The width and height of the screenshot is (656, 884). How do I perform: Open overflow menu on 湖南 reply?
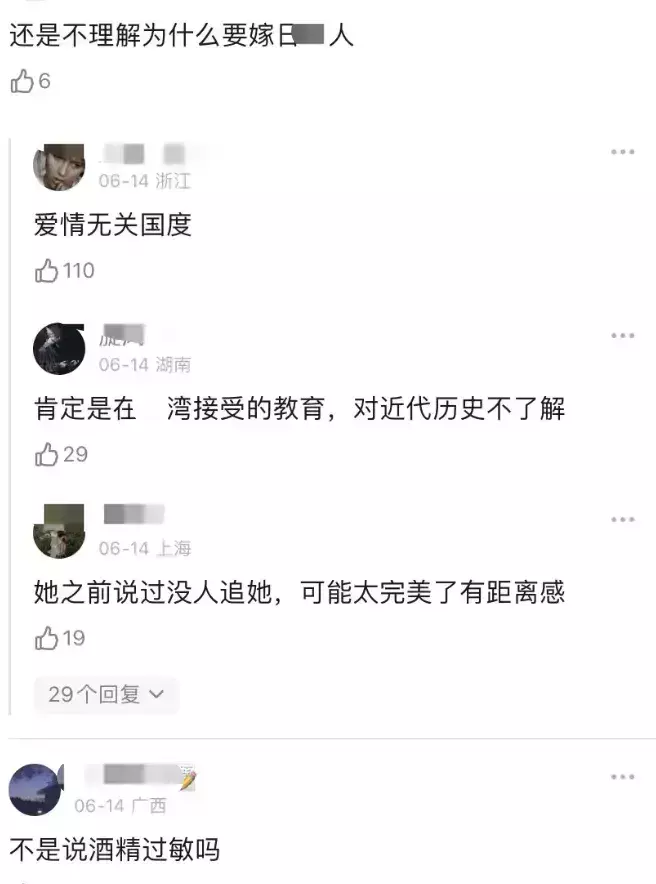pos(623,336)
